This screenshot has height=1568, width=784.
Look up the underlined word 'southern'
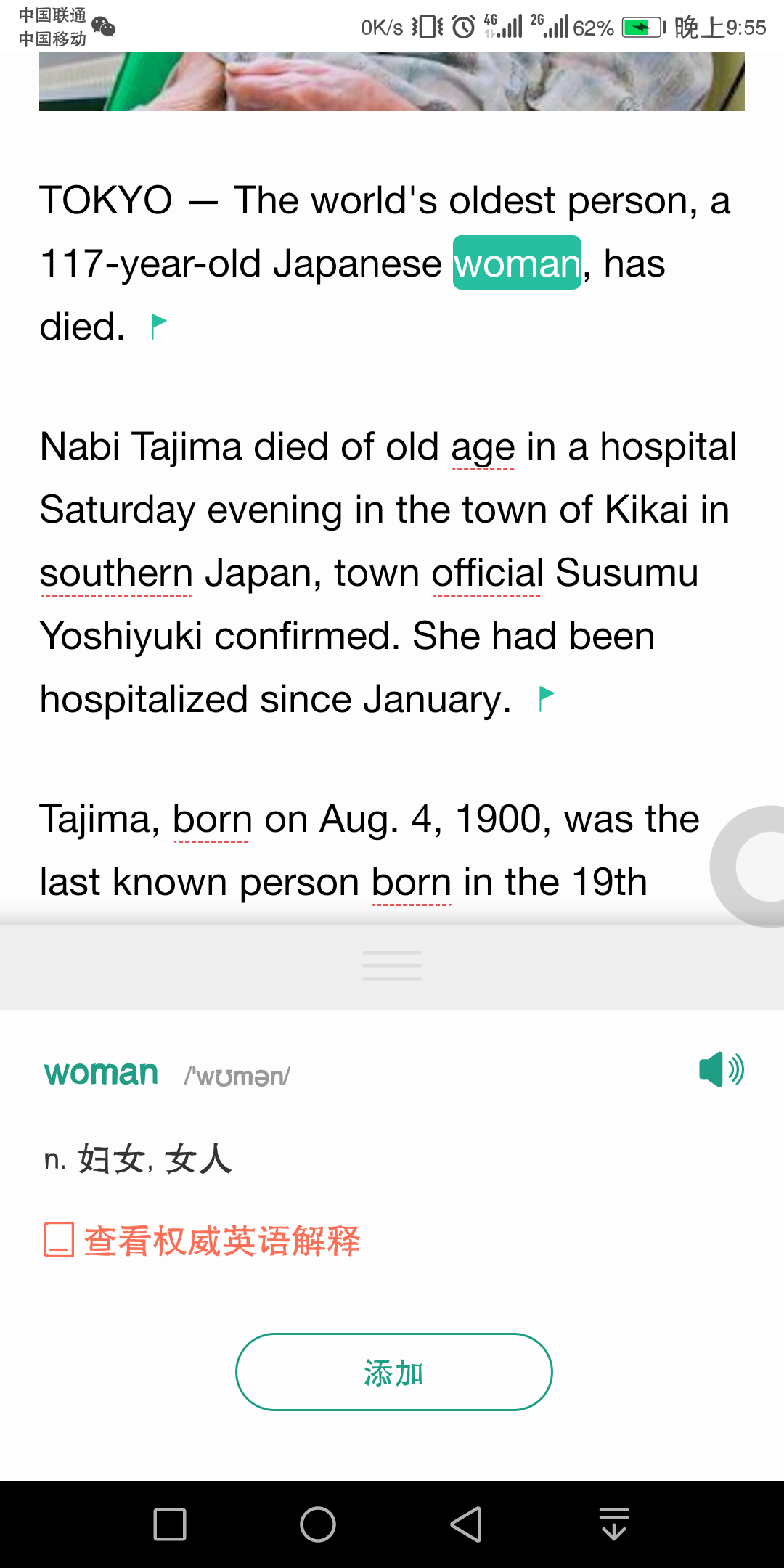coord(116,573)
